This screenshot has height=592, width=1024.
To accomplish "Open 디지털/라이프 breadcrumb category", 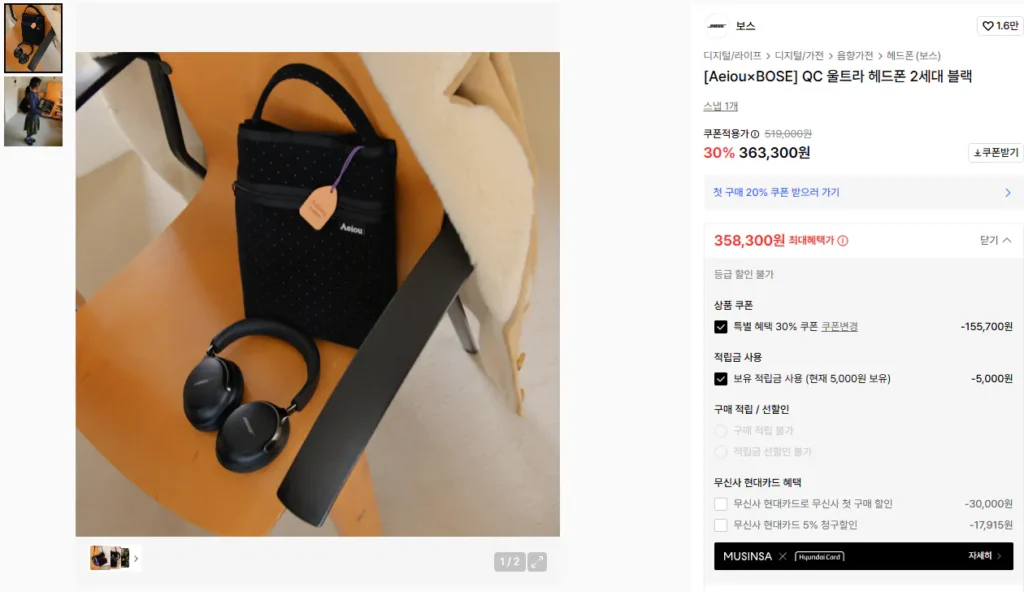I will tap(732, 55).
